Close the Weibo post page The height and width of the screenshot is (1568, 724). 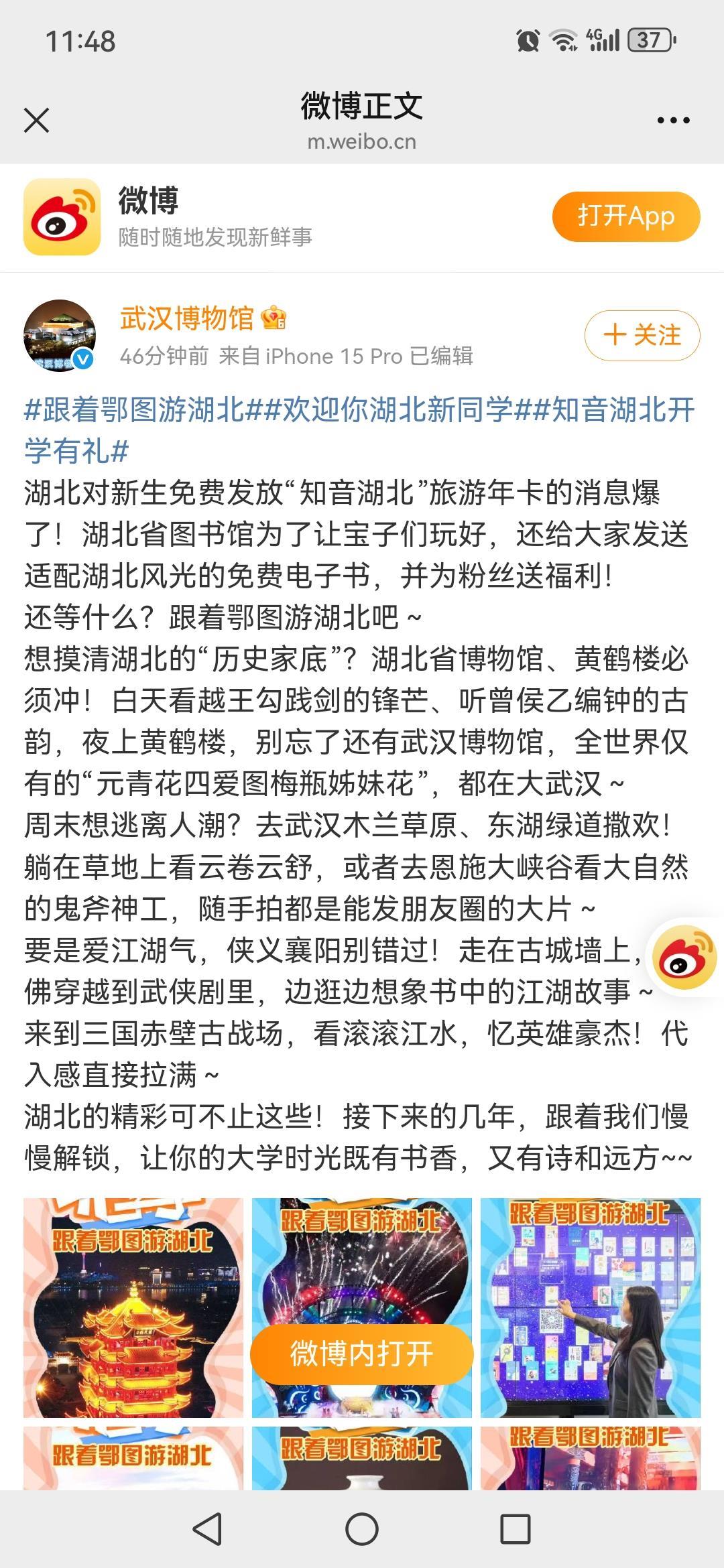point(36,121)
